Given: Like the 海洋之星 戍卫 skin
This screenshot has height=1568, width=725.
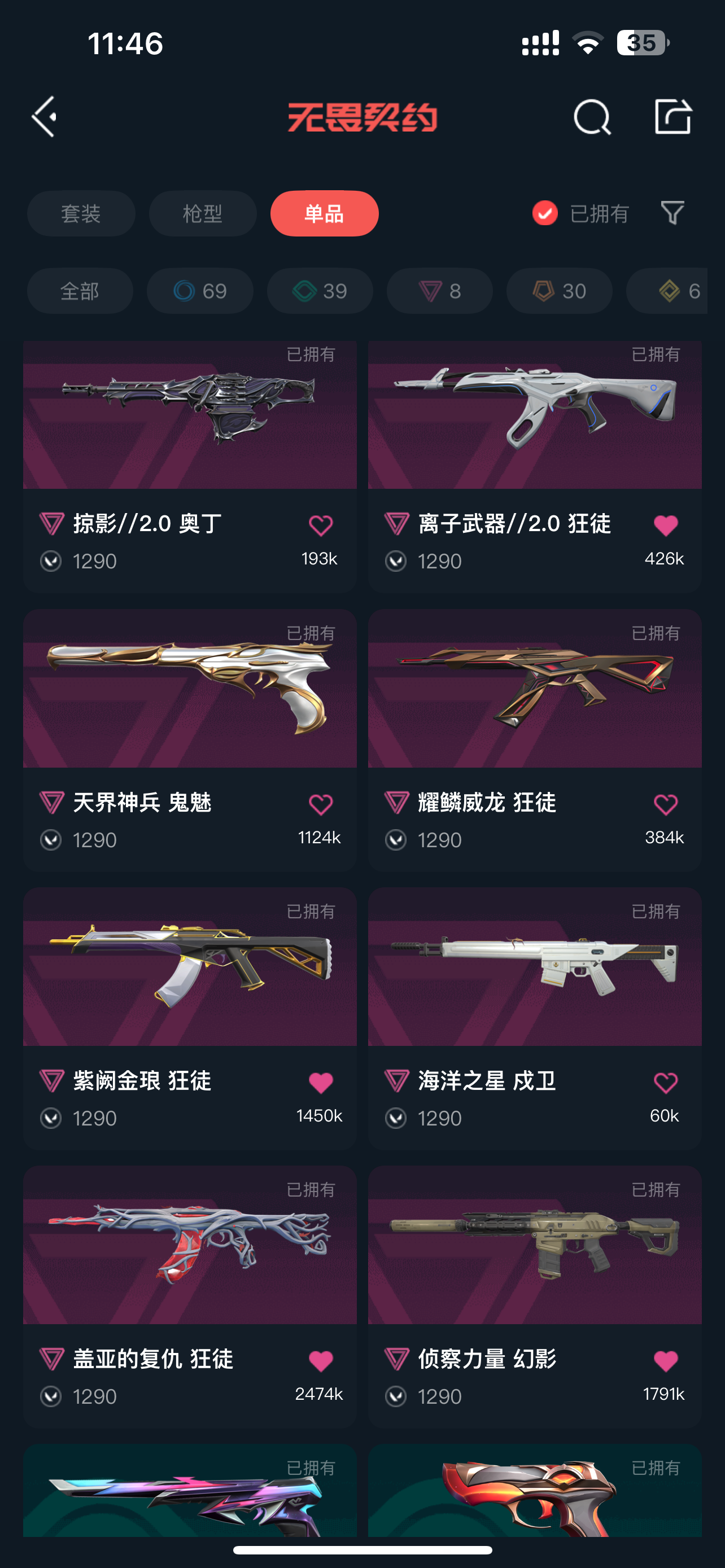Looking at the screenshot, I should coord(665,1083).
